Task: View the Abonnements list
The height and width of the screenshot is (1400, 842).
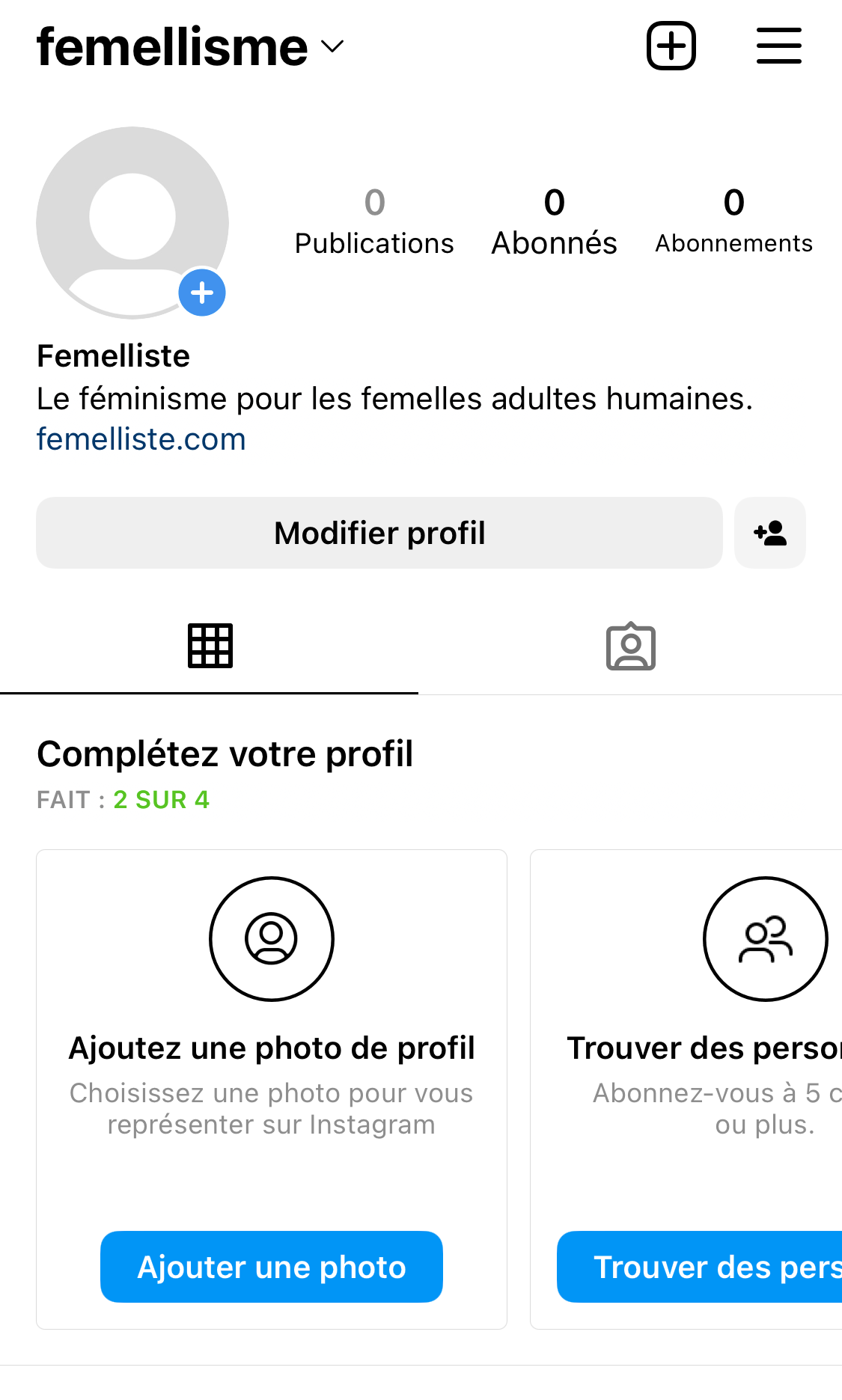Action: [x=733, y=222]
